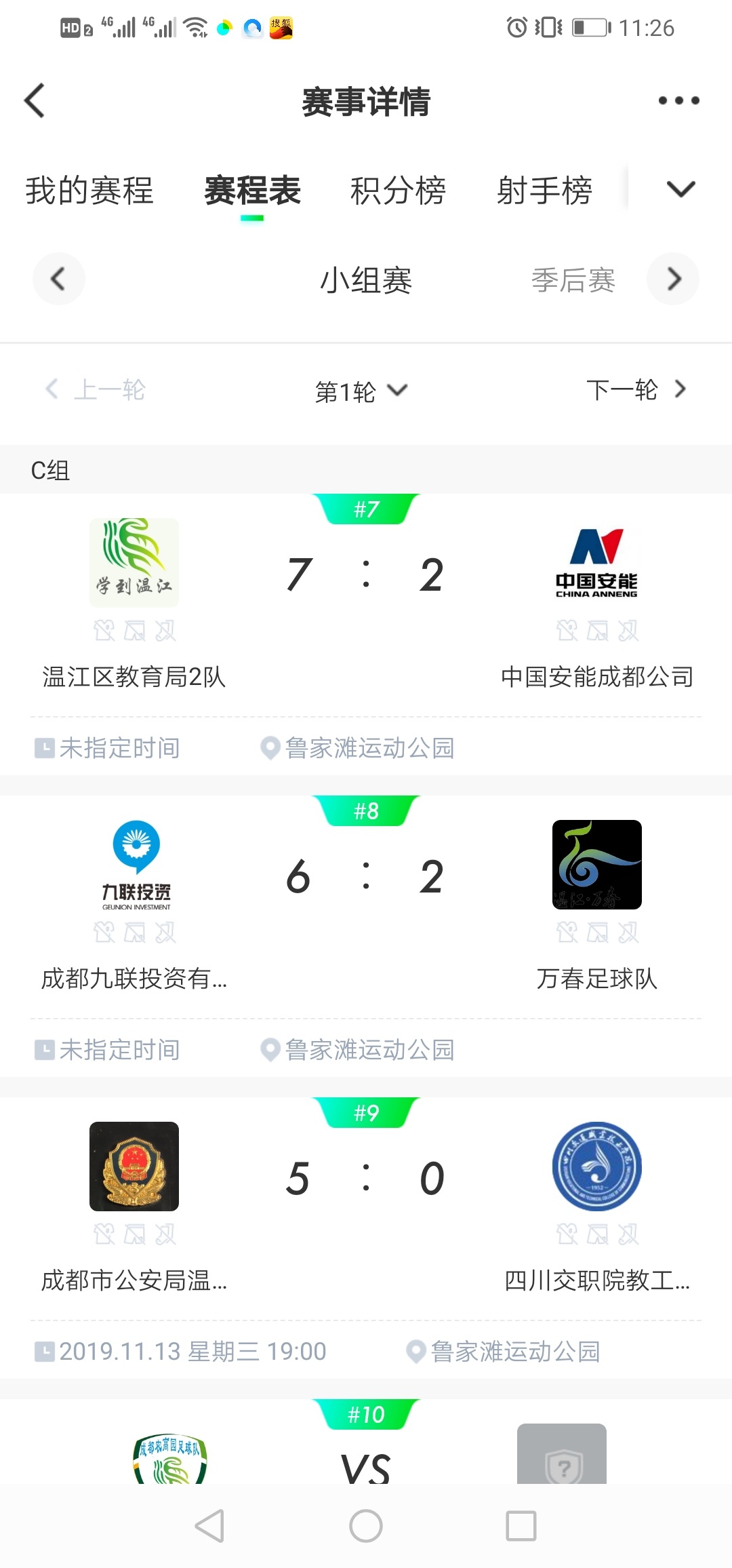Viewport: 732px width, 1568px height.
Task: Switch to 季后赛 stage
Action: 573,280
